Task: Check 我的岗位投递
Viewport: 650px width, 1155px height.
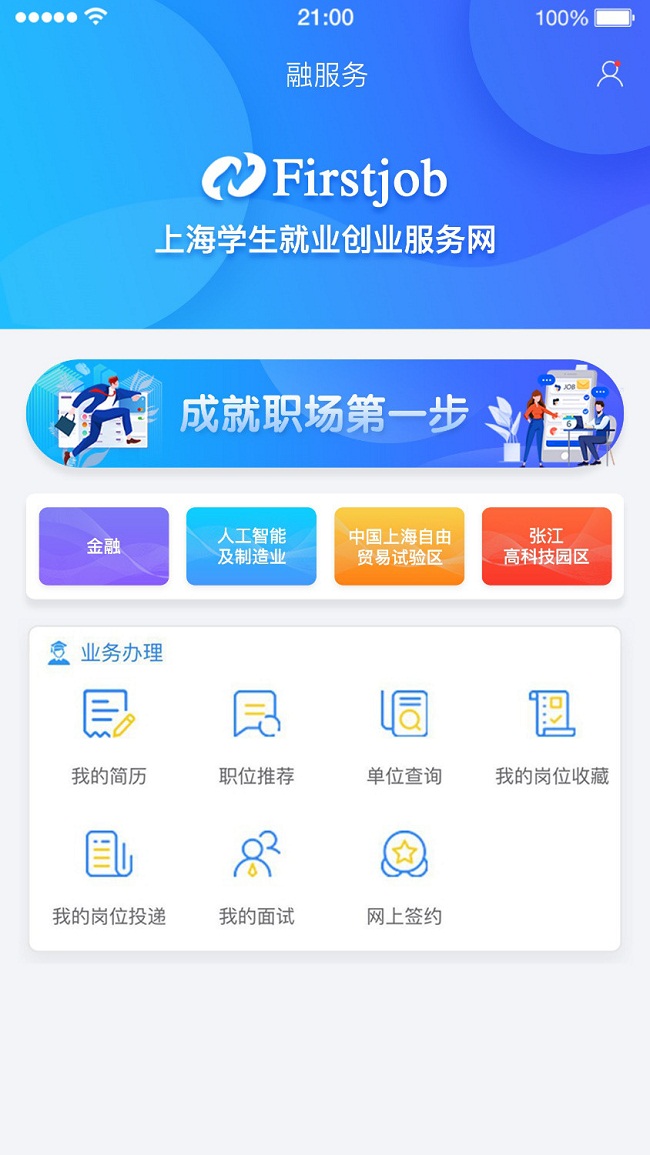Action: pos(109,875)
